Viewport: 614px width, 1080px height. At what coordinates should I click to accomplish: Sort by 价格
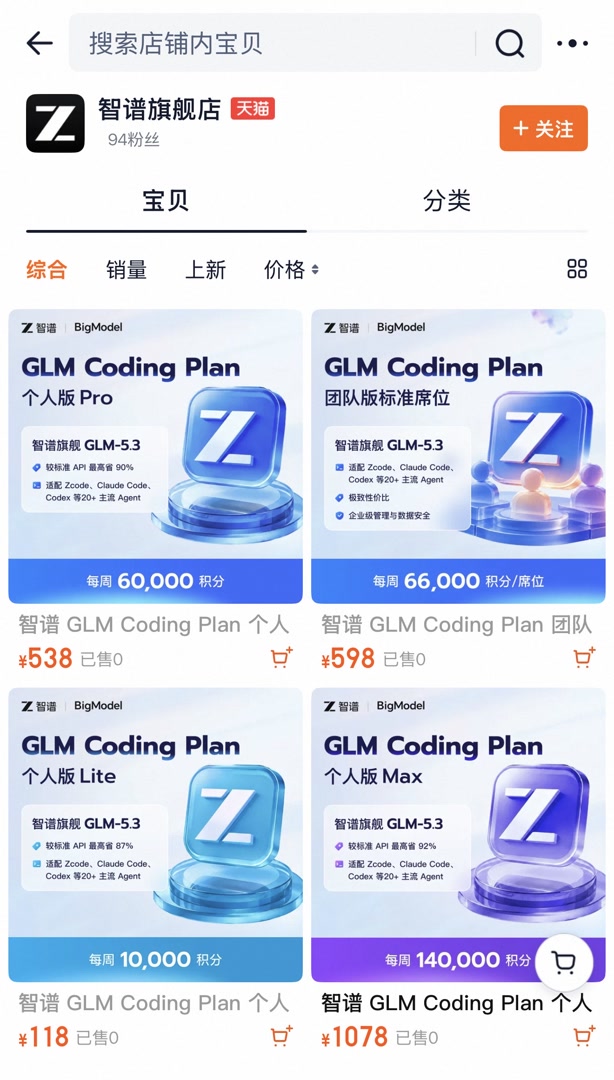coord(291,269)
